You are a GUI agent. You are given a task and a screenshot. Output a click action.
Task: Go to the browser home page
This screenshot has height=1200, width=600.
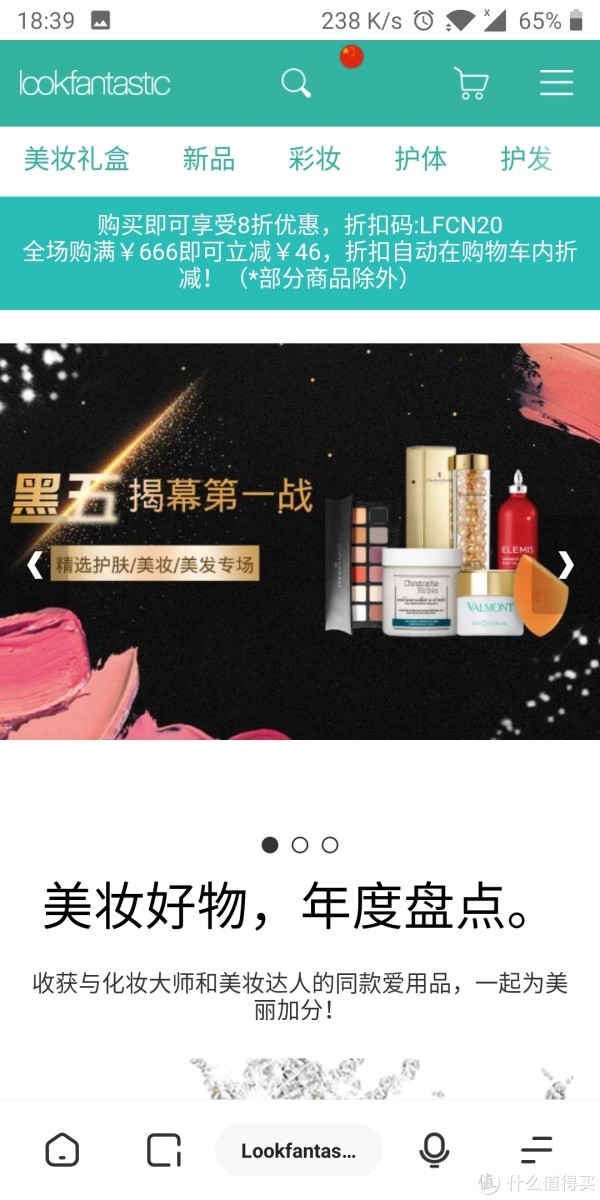click(x=63, y=1150)
